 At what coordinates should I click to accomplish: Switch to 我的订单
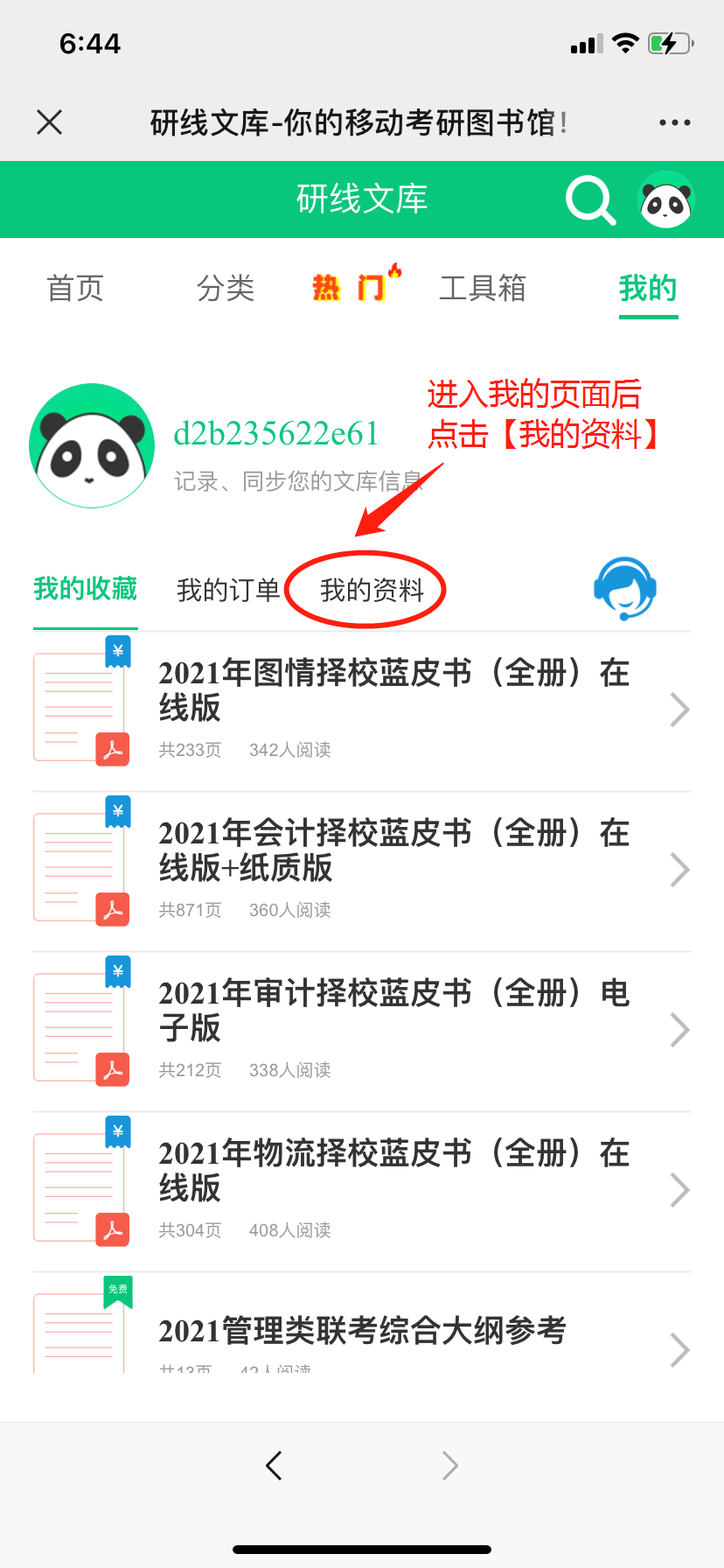(x=228, y=591)
